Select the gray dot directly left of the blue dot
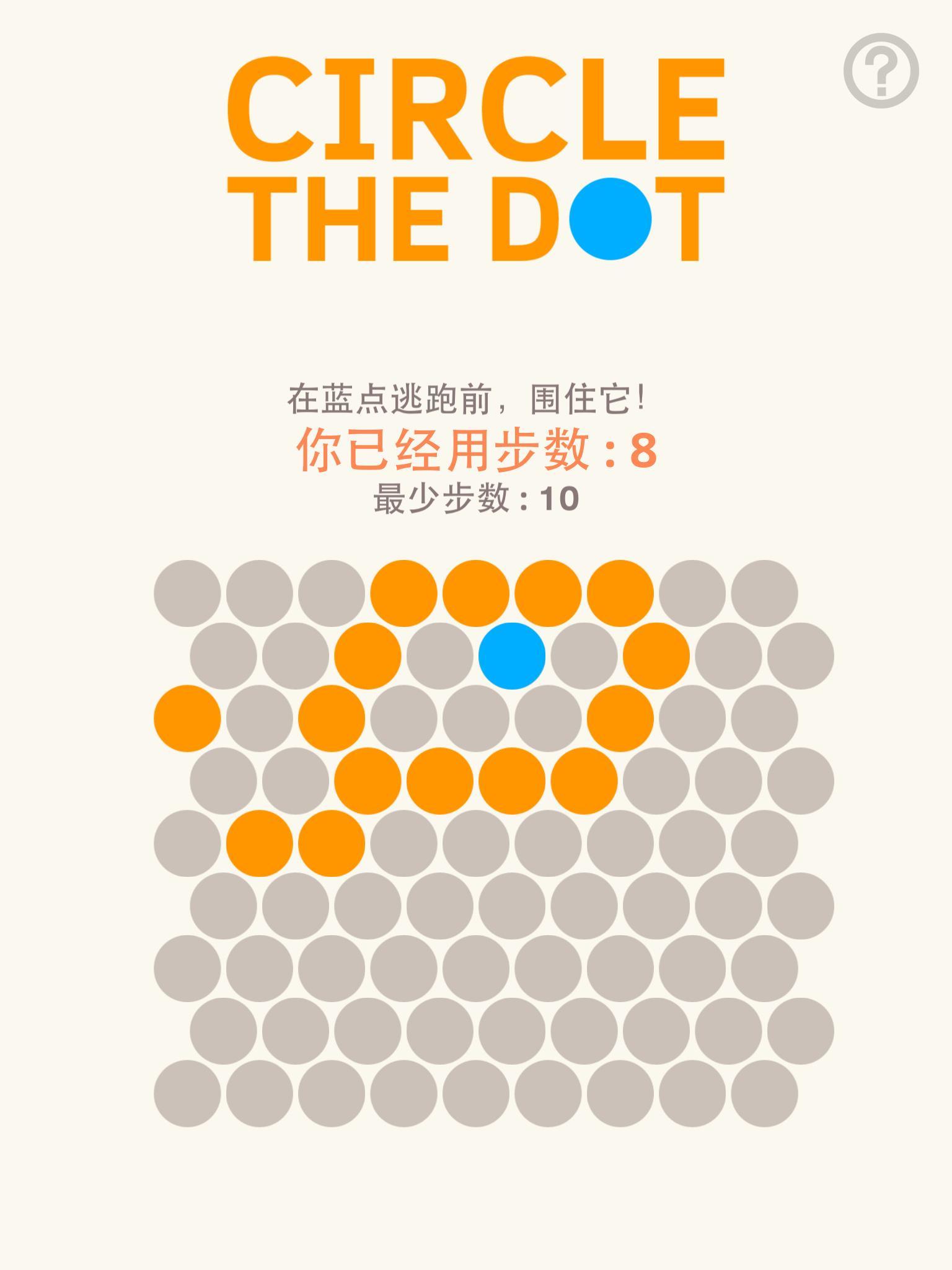The width and height of the screenshot is (952, 1270). (439, 655)
